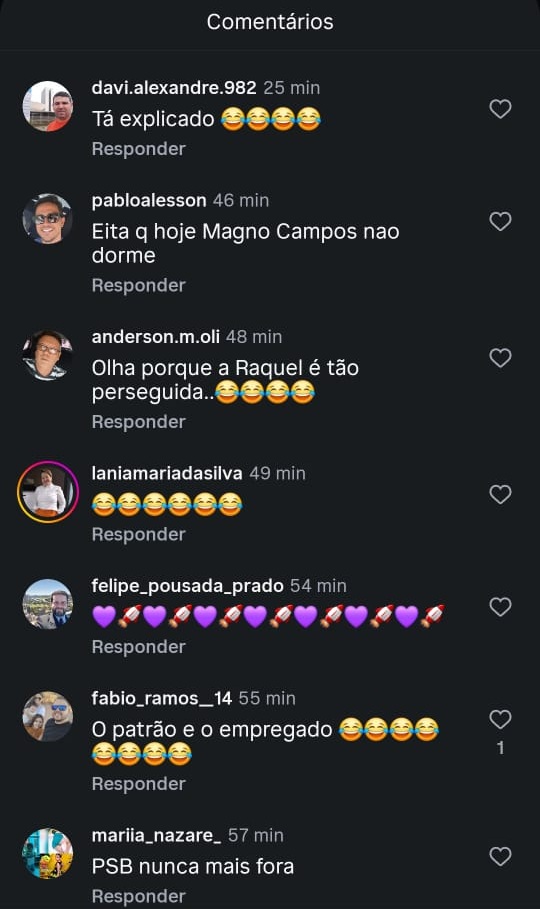
Task: Like davi.alexandre.982's comment
Action: coord(500,108)
